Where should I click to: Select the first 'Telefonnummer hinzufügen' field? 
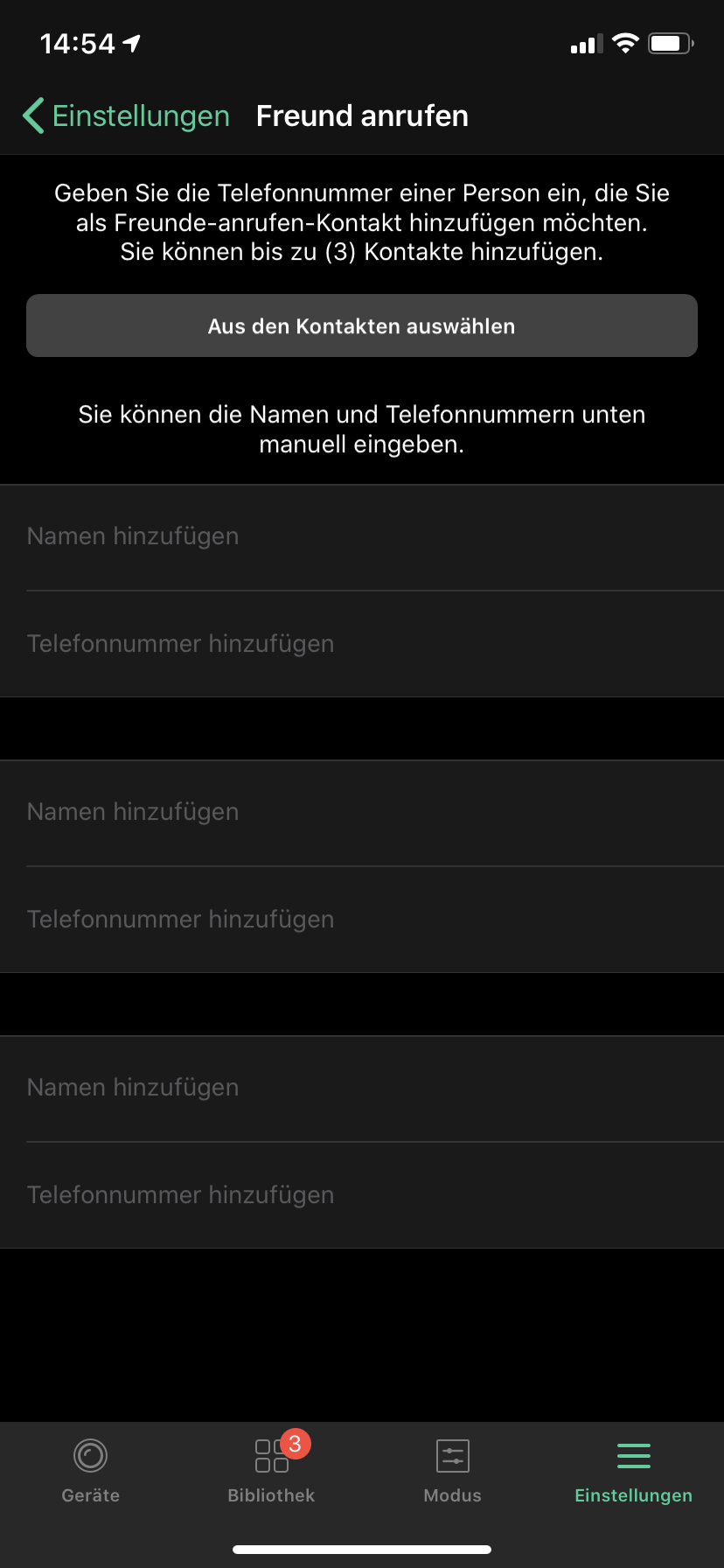[362, 644]
